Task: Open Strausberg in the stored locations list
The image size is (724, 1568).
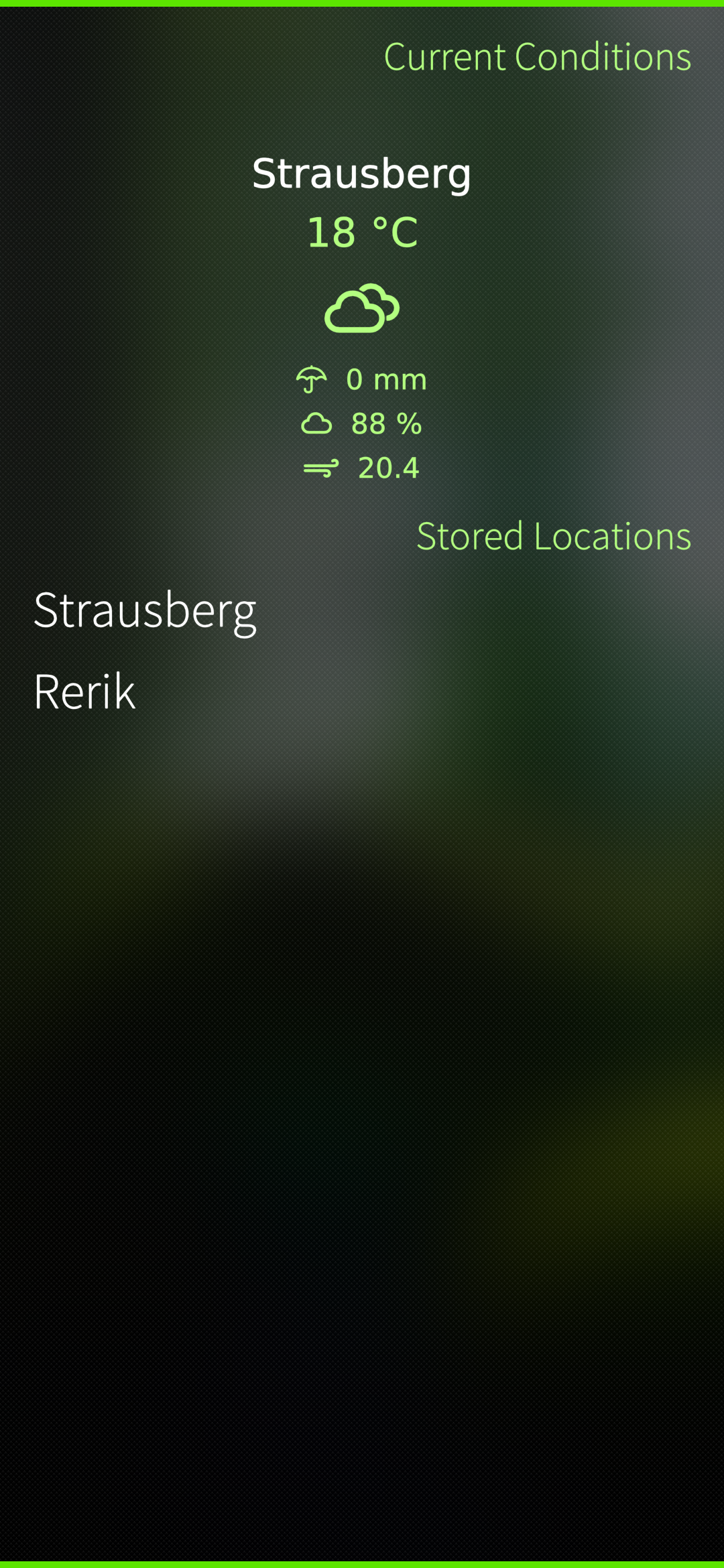Action: (x=362, y=610)
